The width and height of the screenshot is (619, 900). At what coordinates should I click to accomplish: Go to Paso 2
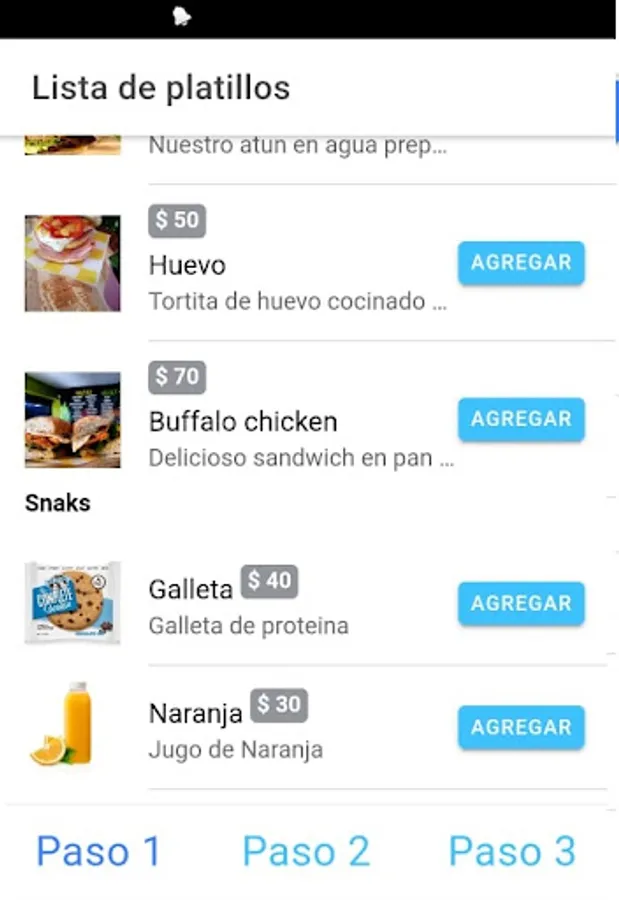tap(306, 852)
